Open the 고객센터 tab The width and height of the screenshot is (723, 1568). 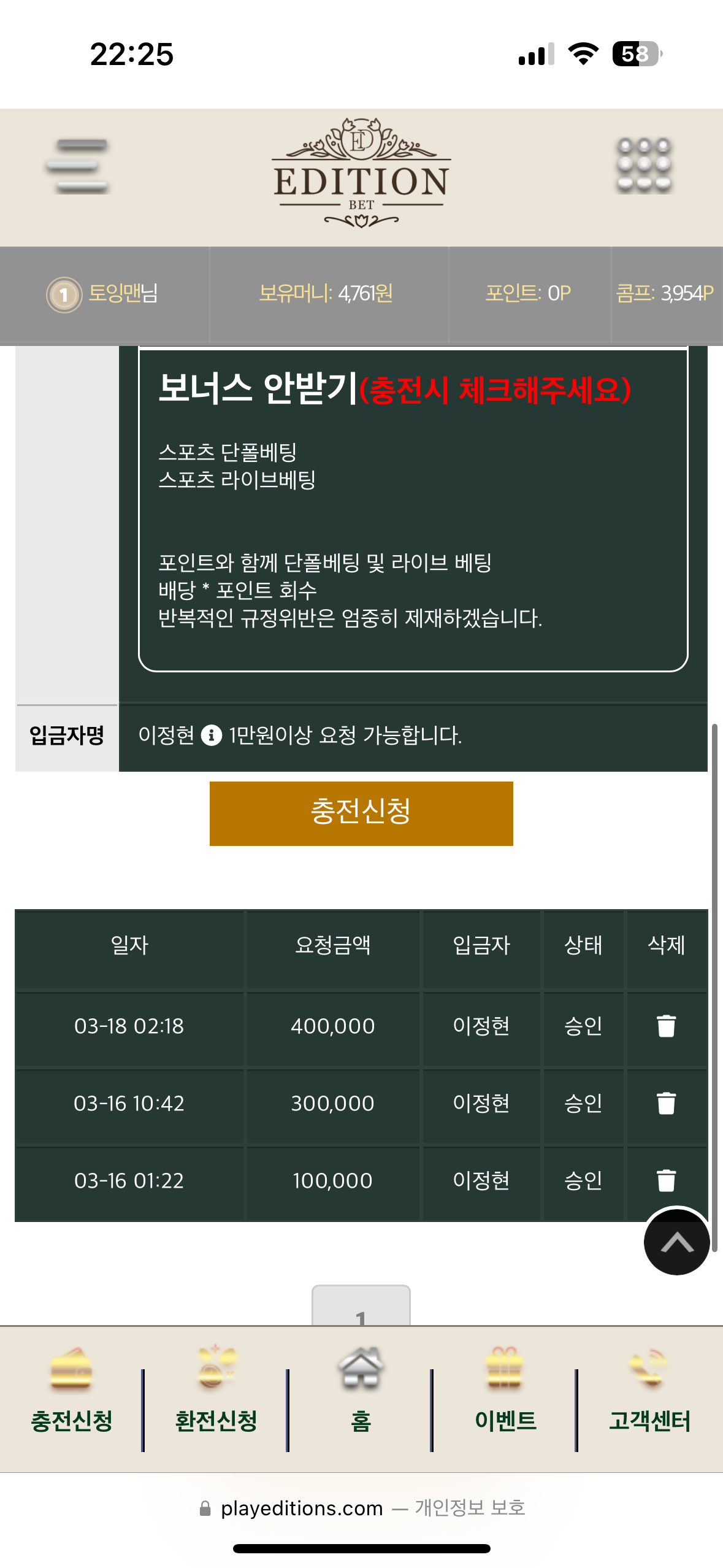pos(649,1400)
